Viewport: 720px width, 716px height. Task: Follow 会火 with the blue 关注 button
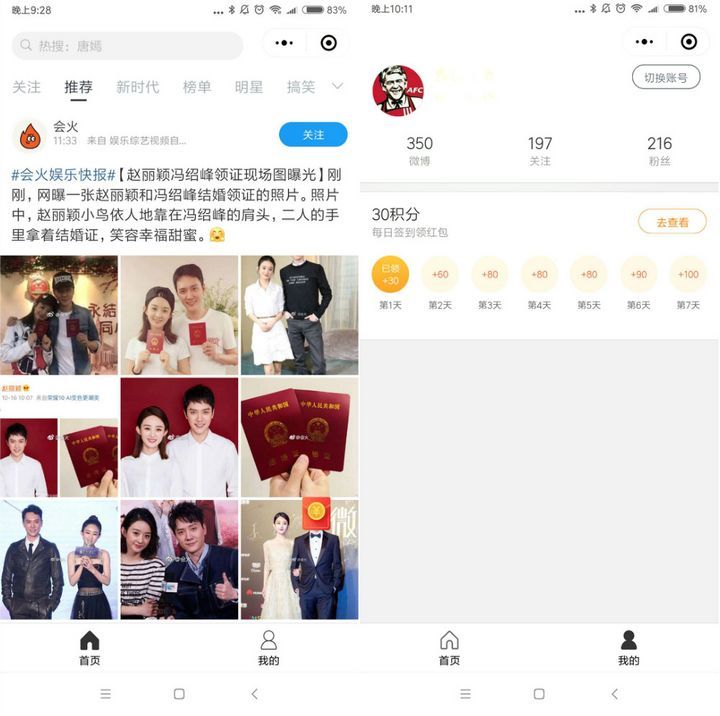pos(313,134)
